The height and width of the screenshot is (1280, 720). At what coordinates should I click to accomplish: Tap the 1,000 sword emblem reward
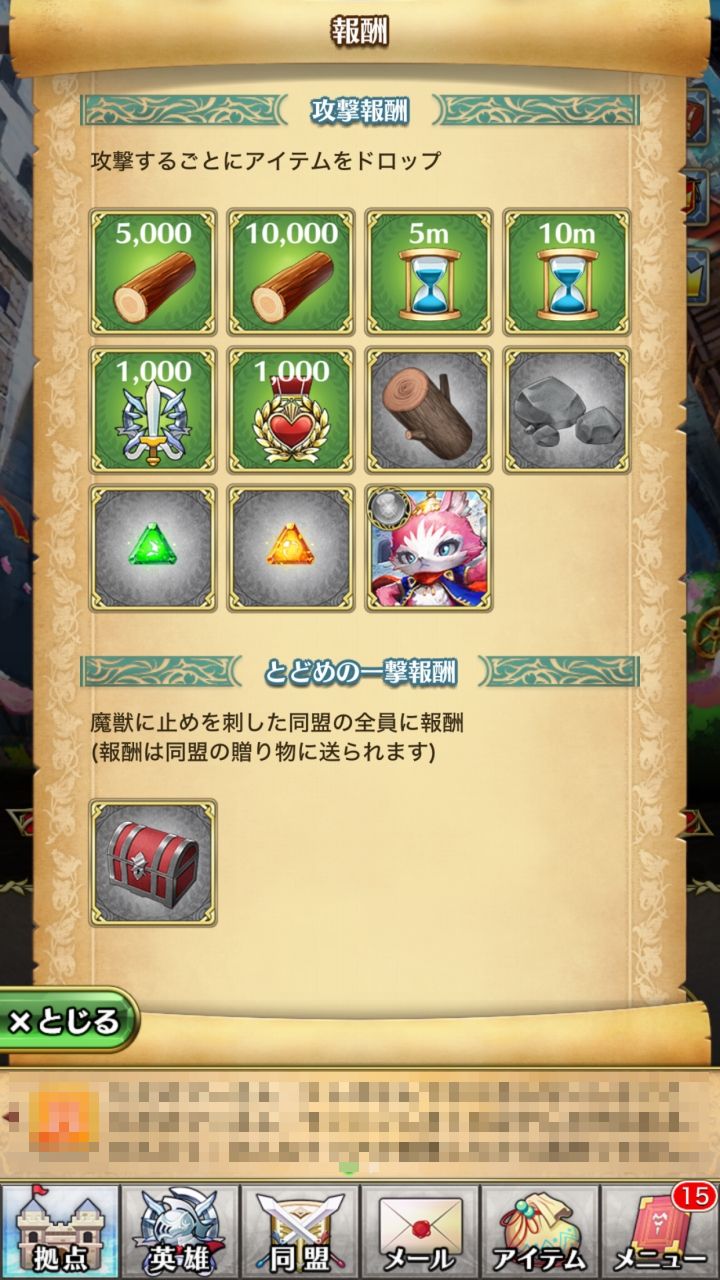[153, 410]
